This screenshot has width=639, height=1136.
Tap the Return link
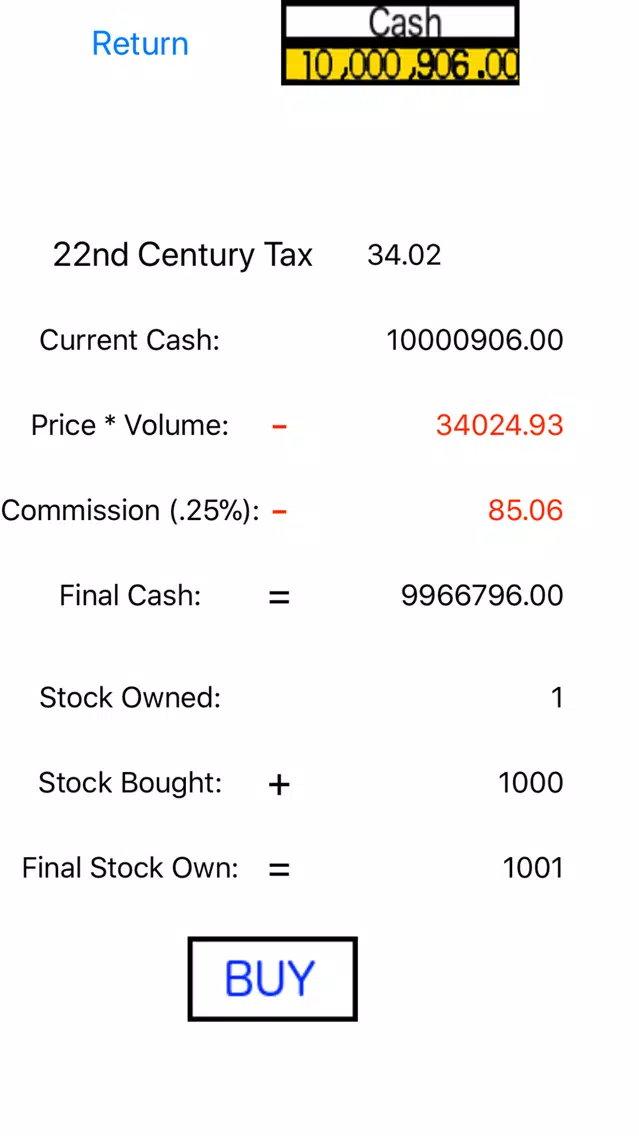[x=140, y=44]
